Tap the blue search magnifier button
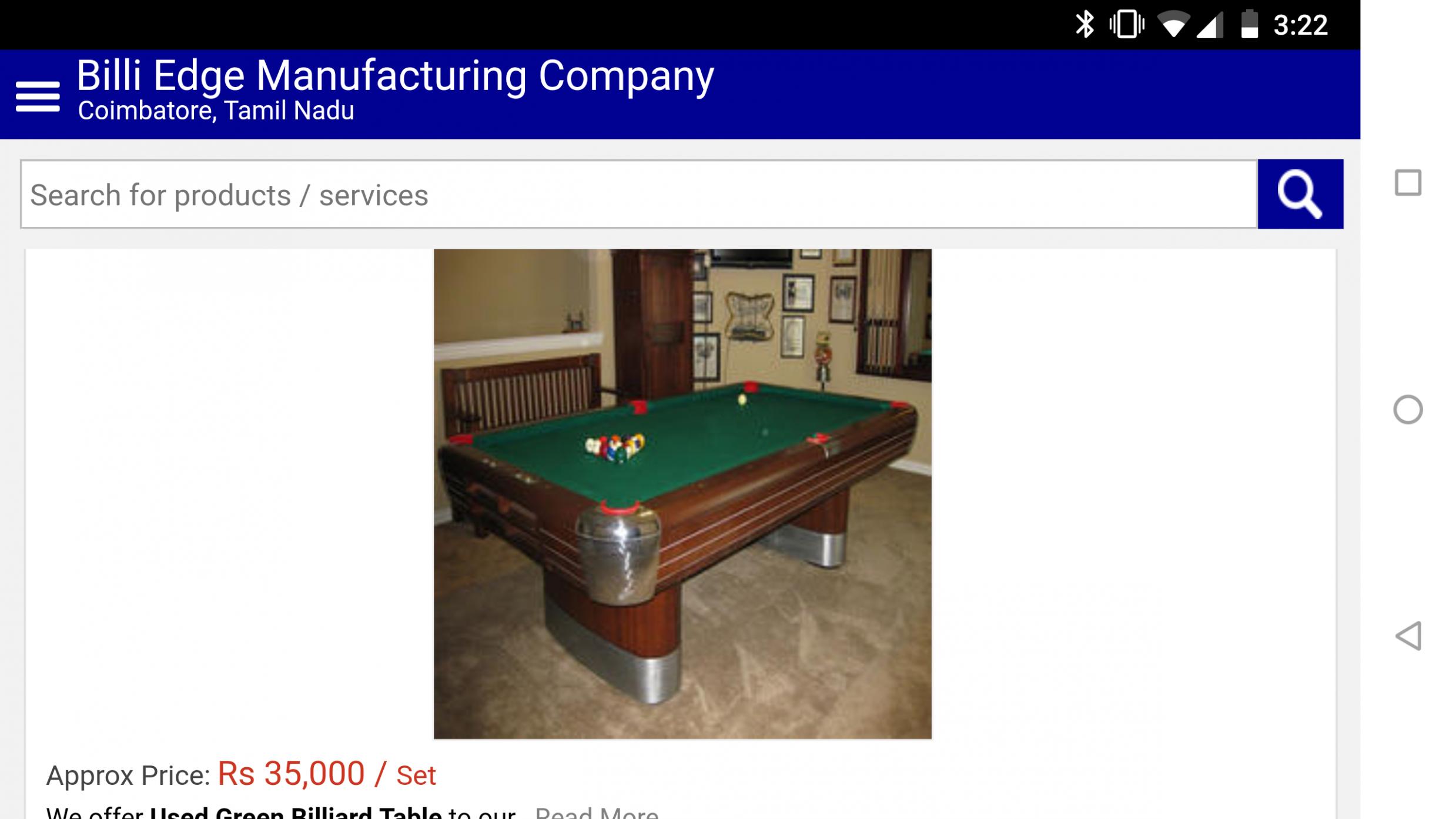Viewport: 1456px width, 819px height. tap(1300, 195)
